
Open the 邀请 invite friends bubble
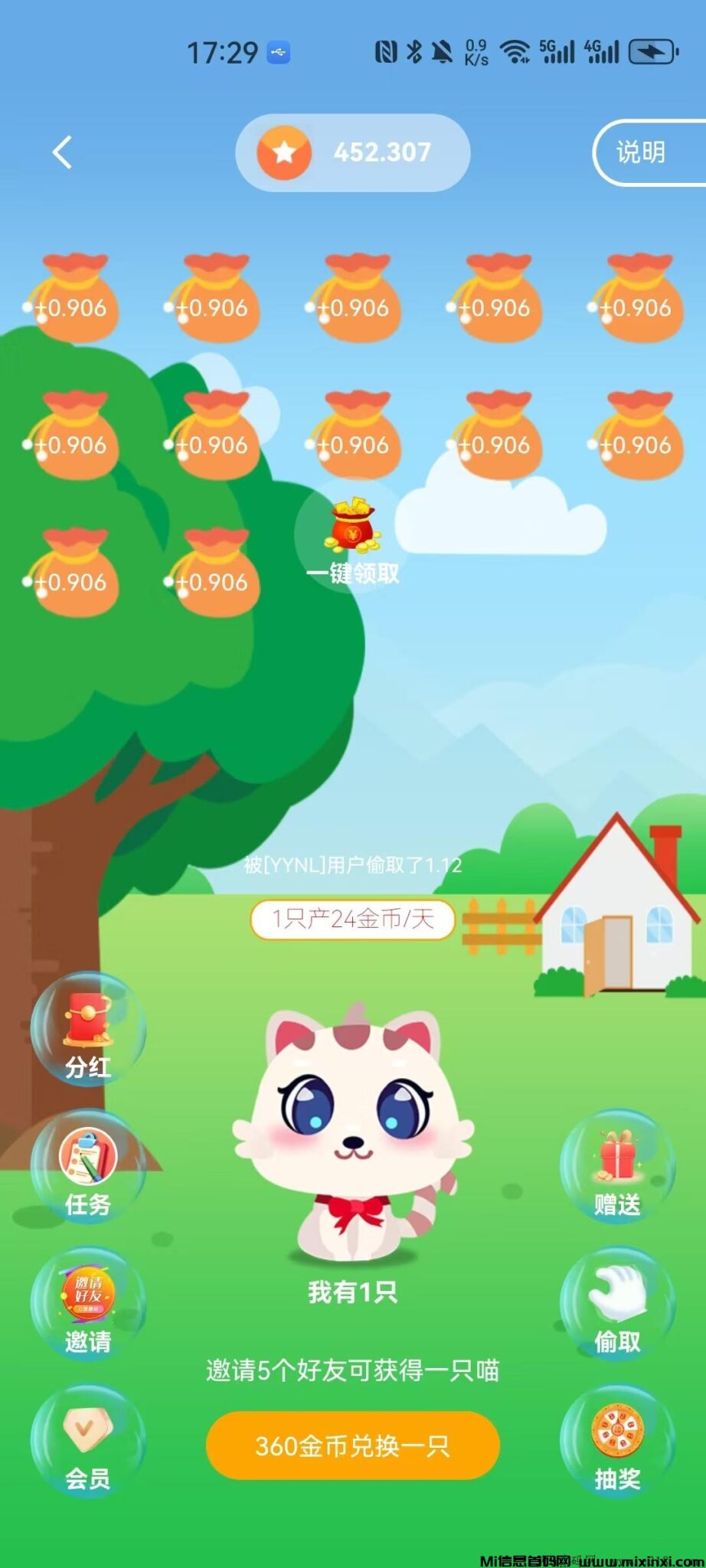point(88,1304)
